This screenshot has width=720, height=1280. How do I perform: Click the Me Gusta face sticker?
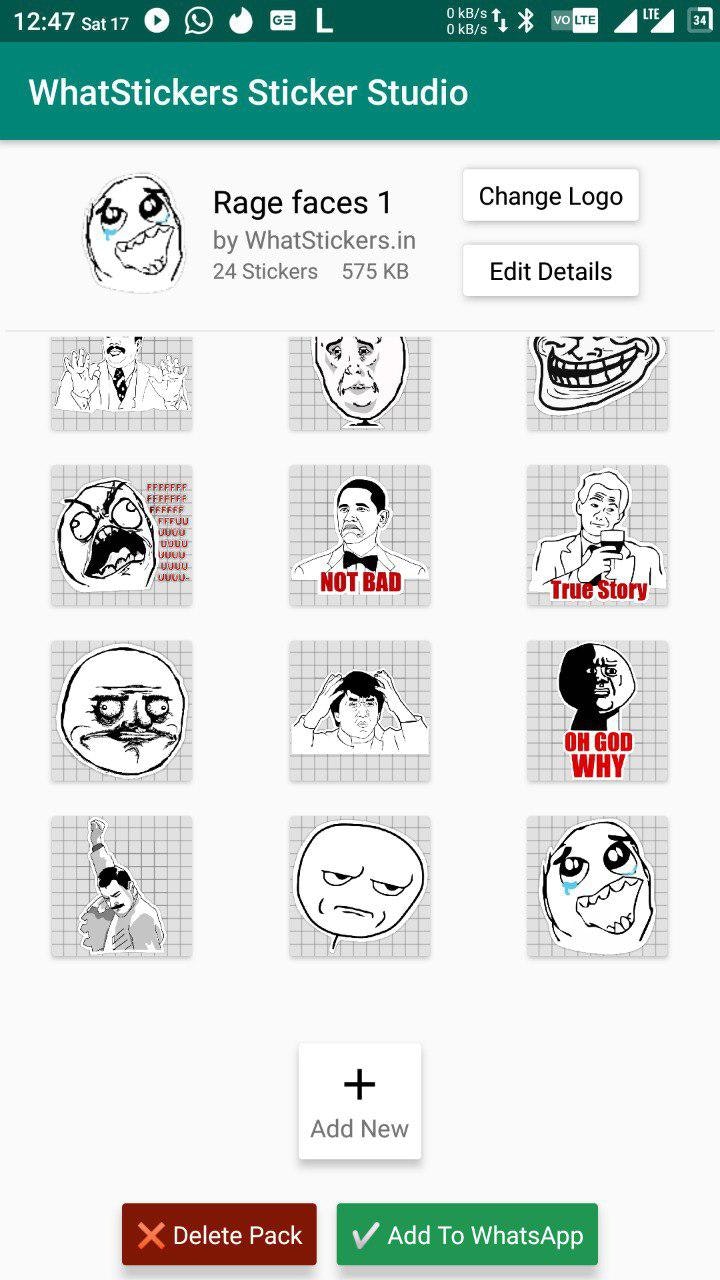tap(121, 711)
